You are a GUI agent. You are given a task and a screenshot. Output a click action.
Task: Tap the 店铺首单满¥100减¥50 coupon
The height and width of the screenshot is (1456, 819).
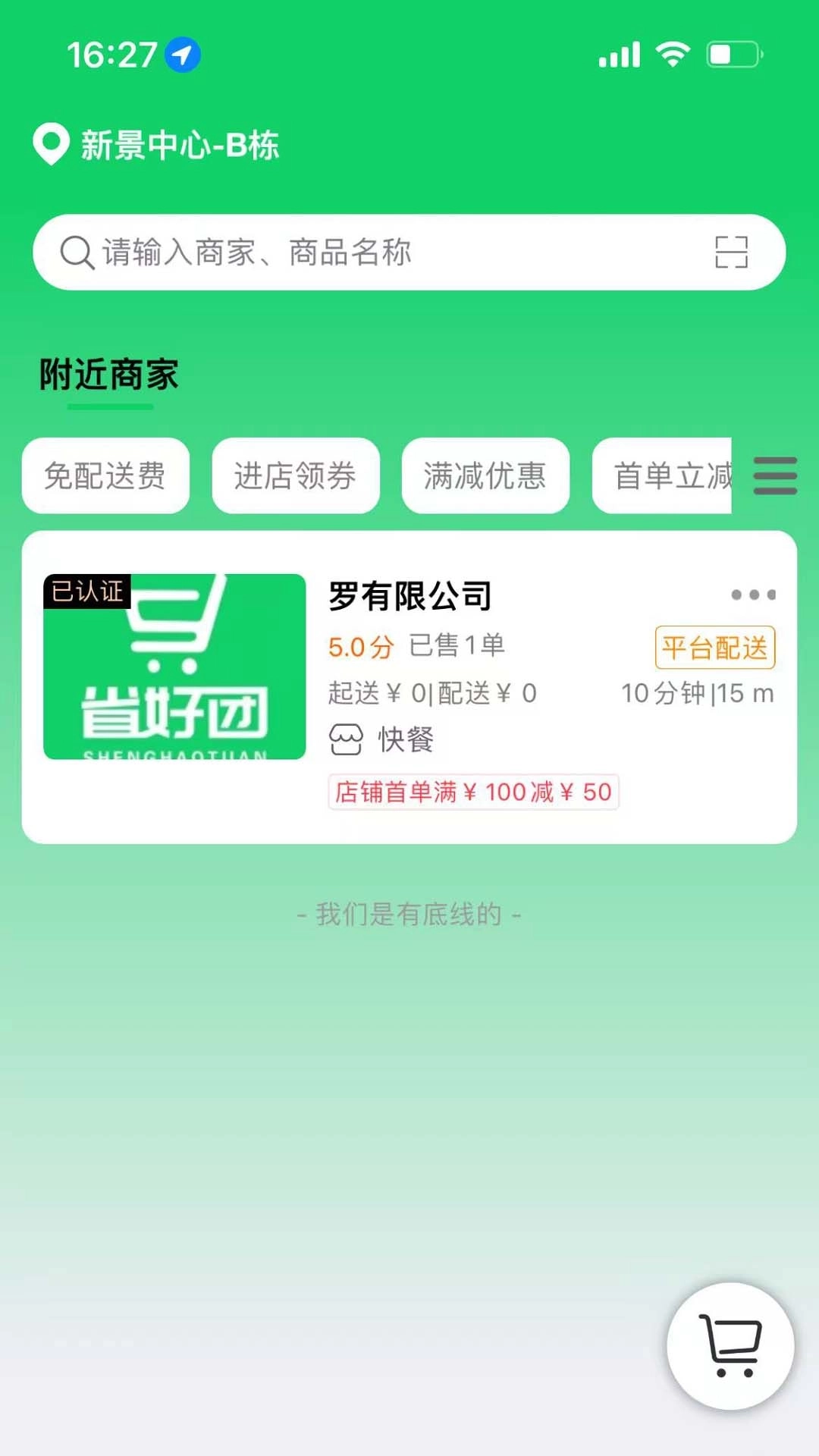472,791
